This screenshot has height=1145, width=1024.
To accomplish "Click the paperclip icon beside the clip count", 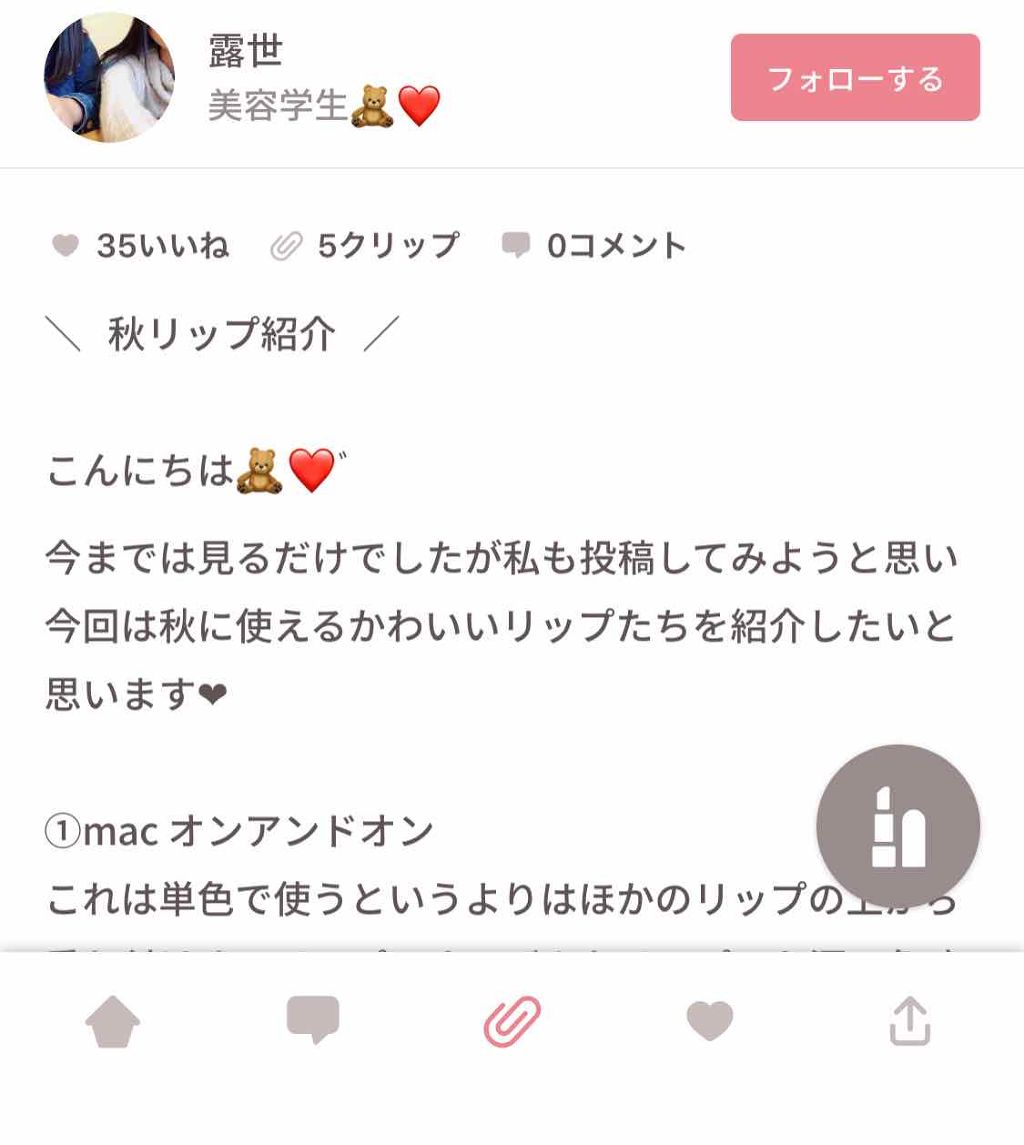I will [290, 244].
